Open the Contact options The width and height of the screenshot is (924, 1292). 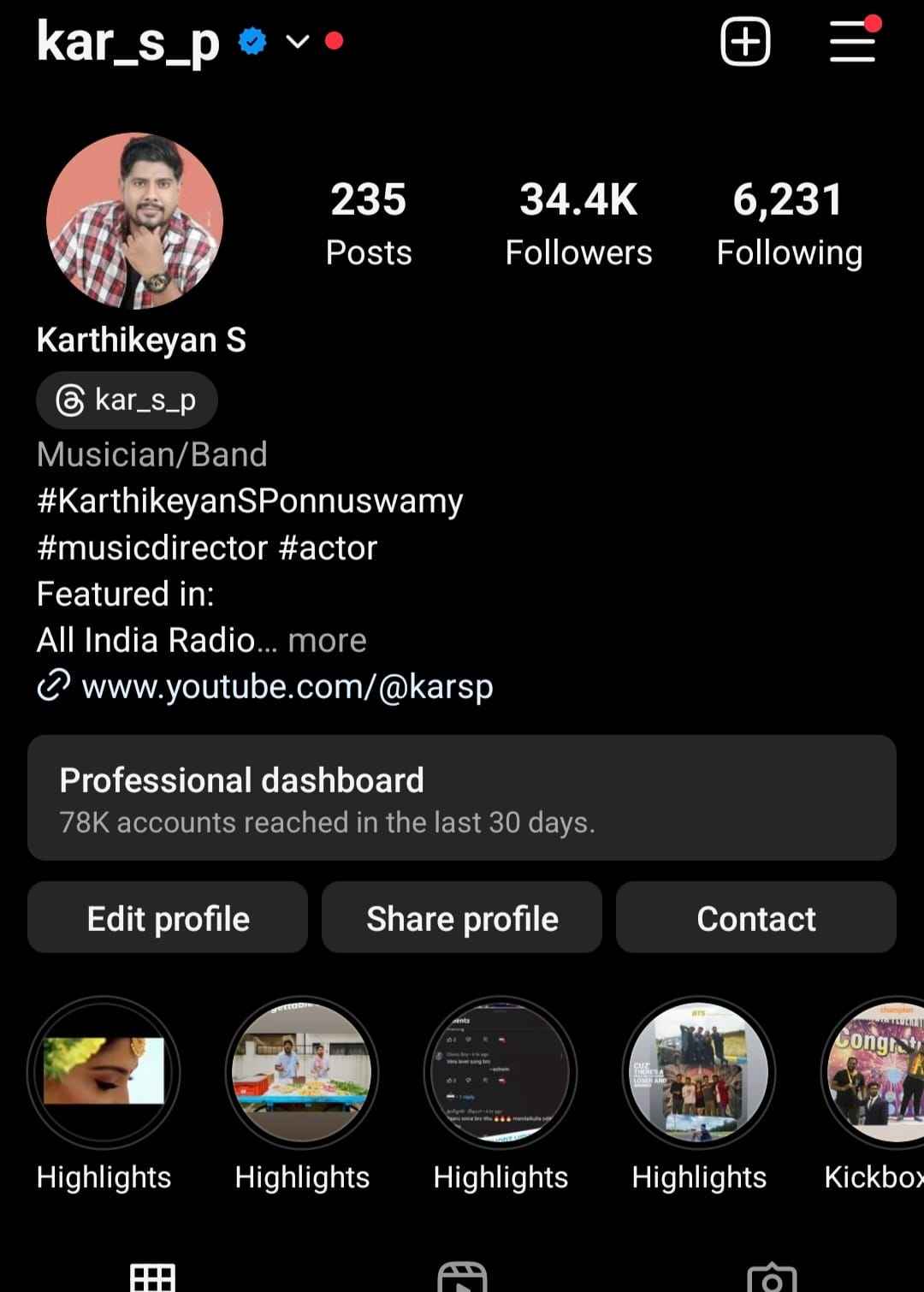[x=756, y=918]
